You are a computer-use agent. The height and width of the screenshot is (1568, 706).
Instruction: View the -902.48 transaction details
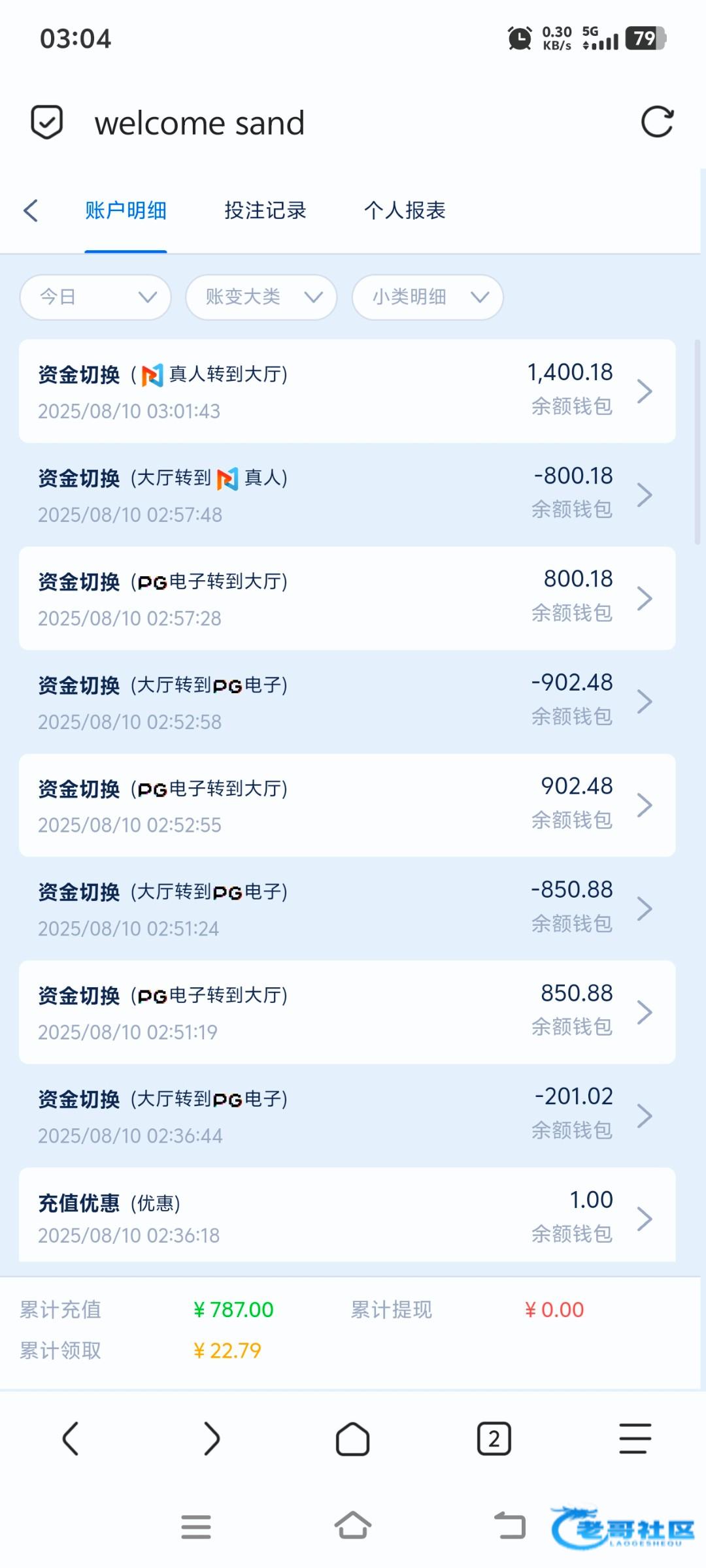coord(347,702)
